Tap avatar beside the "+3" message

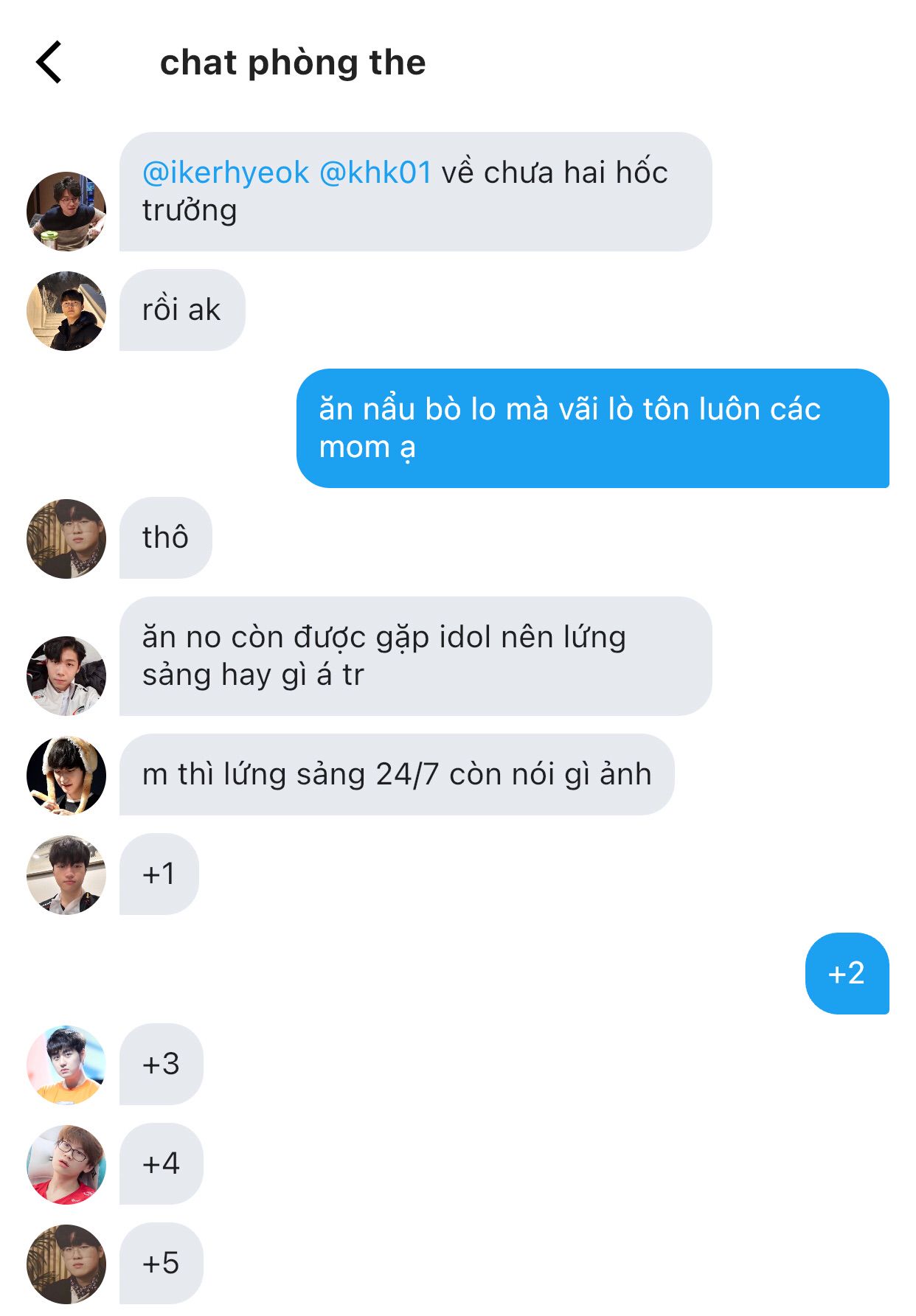[66, 1065]
